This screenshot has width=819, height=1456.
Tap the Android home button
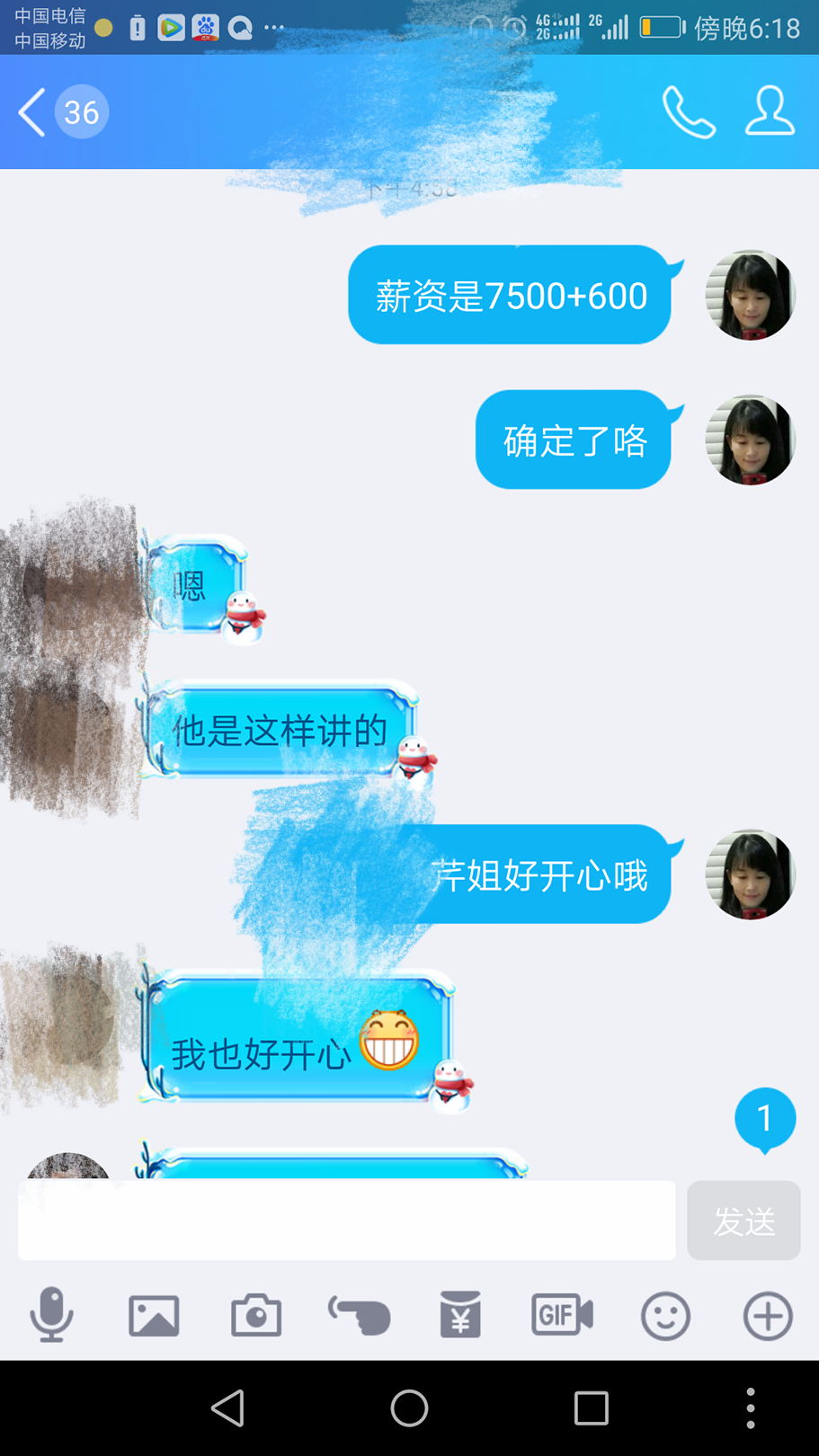click(409, 1407)
